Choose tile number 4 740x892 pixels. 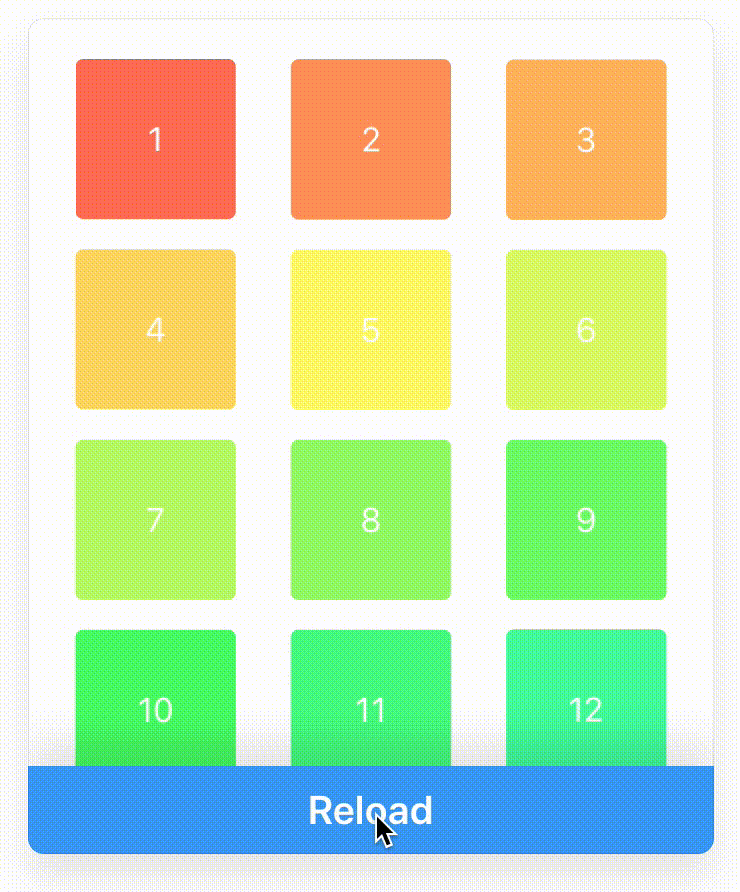156,329
